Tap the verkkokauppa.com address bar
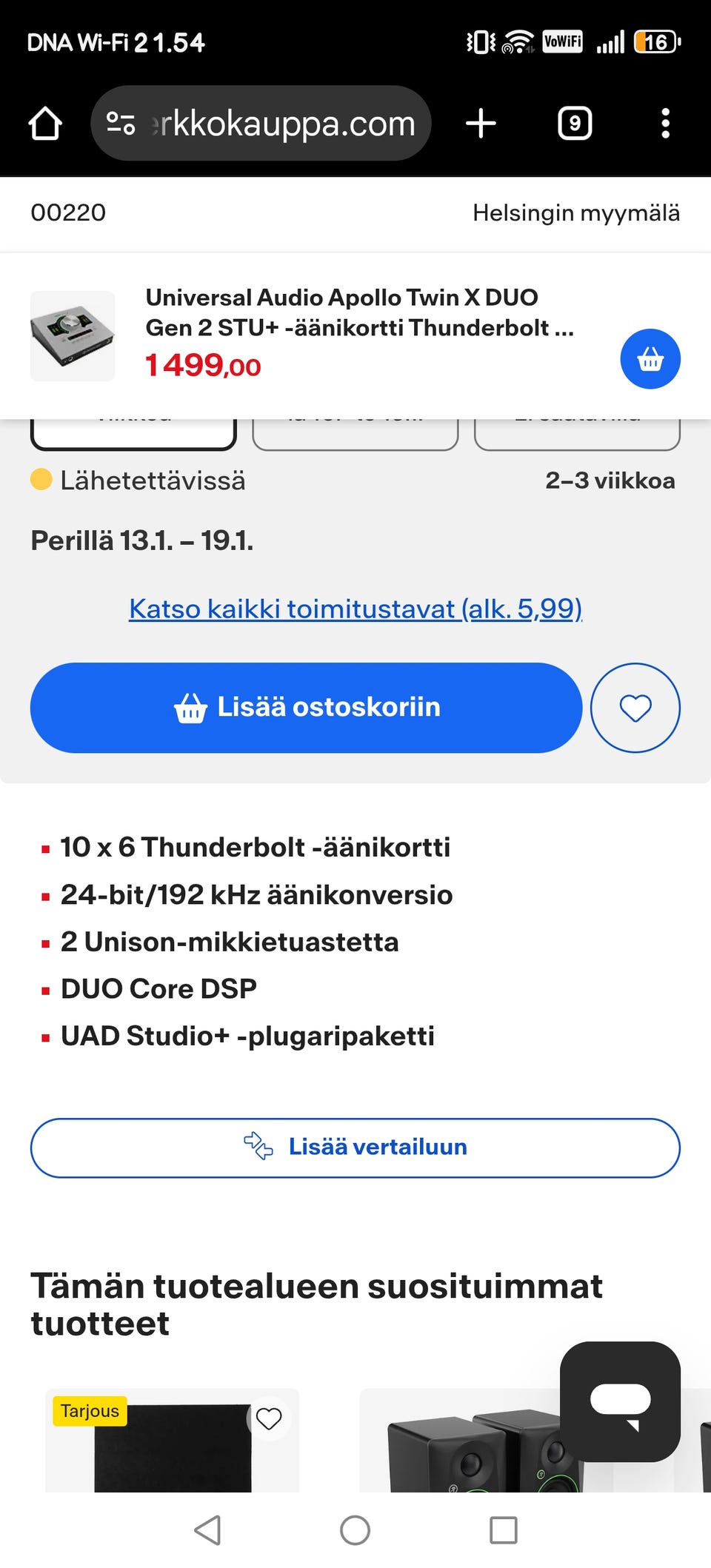 (x=261, y=124)
